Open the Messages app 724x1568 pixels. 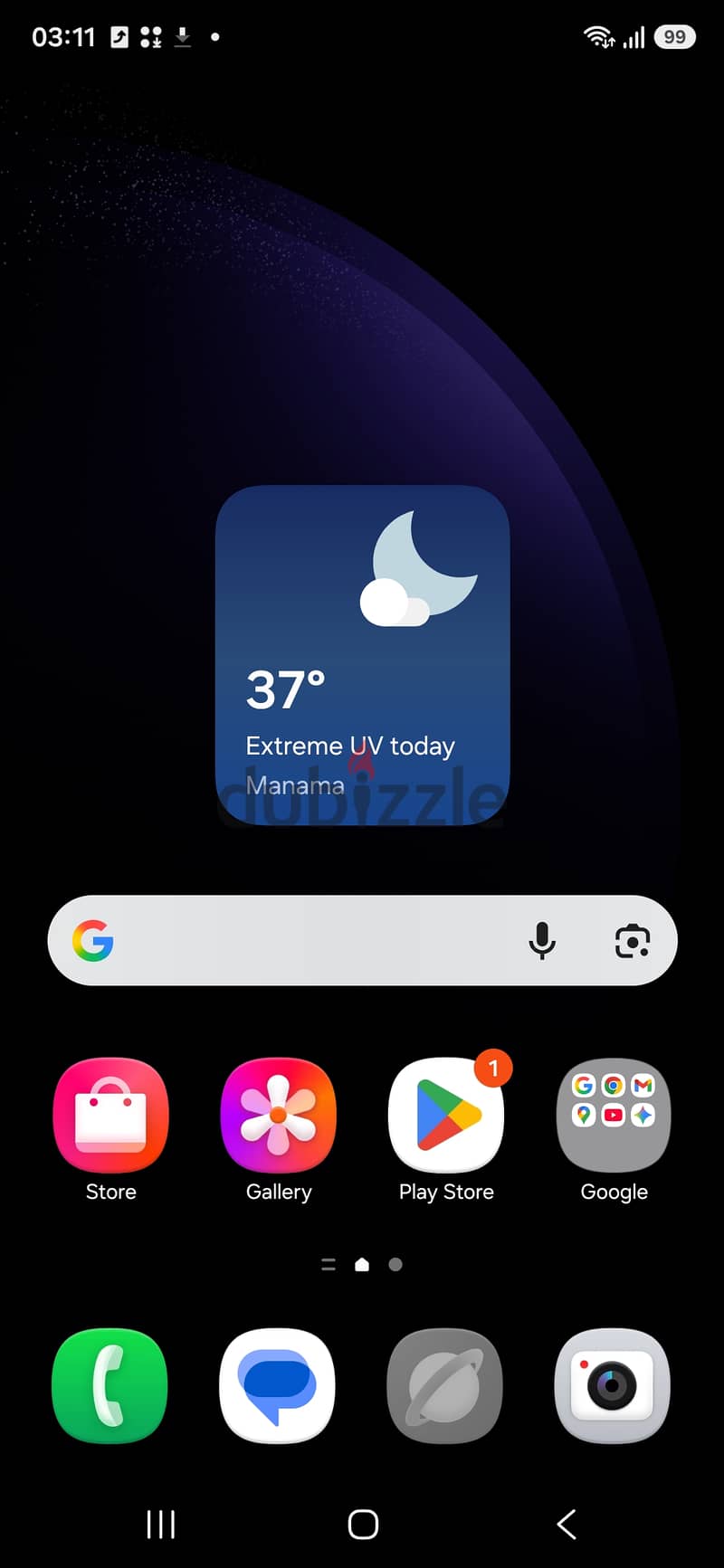(x=278, y=1385)
